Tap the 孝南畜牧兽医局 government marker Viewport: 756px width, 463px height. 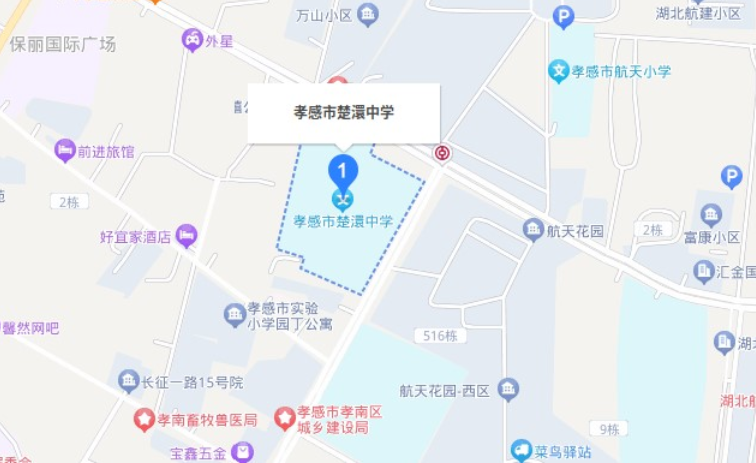point(146,420)
